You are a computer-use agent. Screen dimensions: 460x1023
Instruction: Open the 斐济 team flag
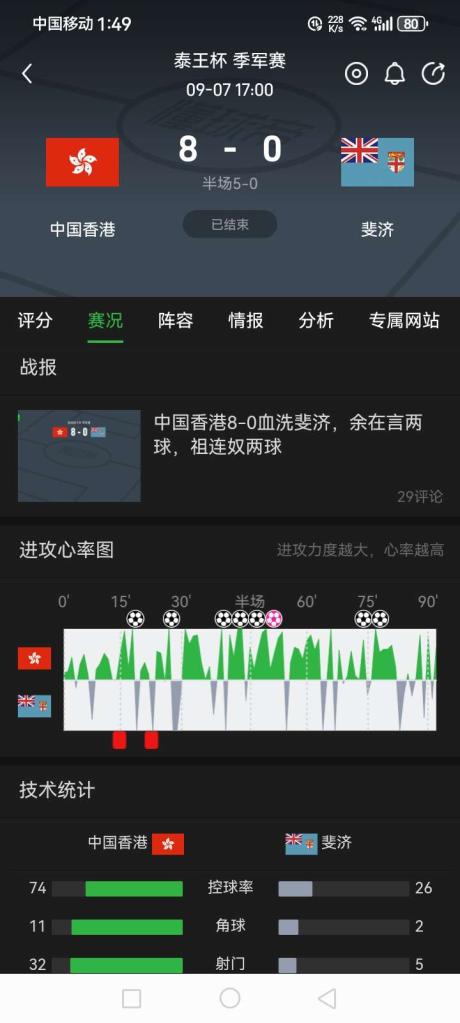click(377, 162)
